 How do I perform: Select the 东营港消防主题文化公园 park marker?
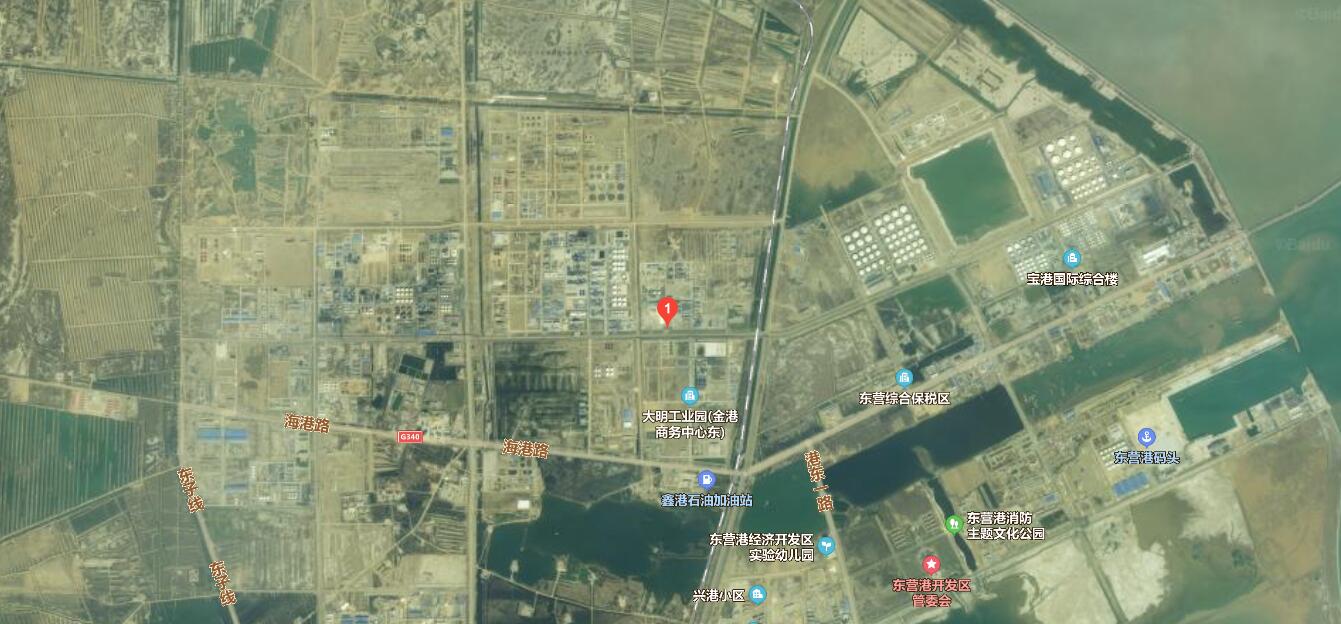pos(954,524)
